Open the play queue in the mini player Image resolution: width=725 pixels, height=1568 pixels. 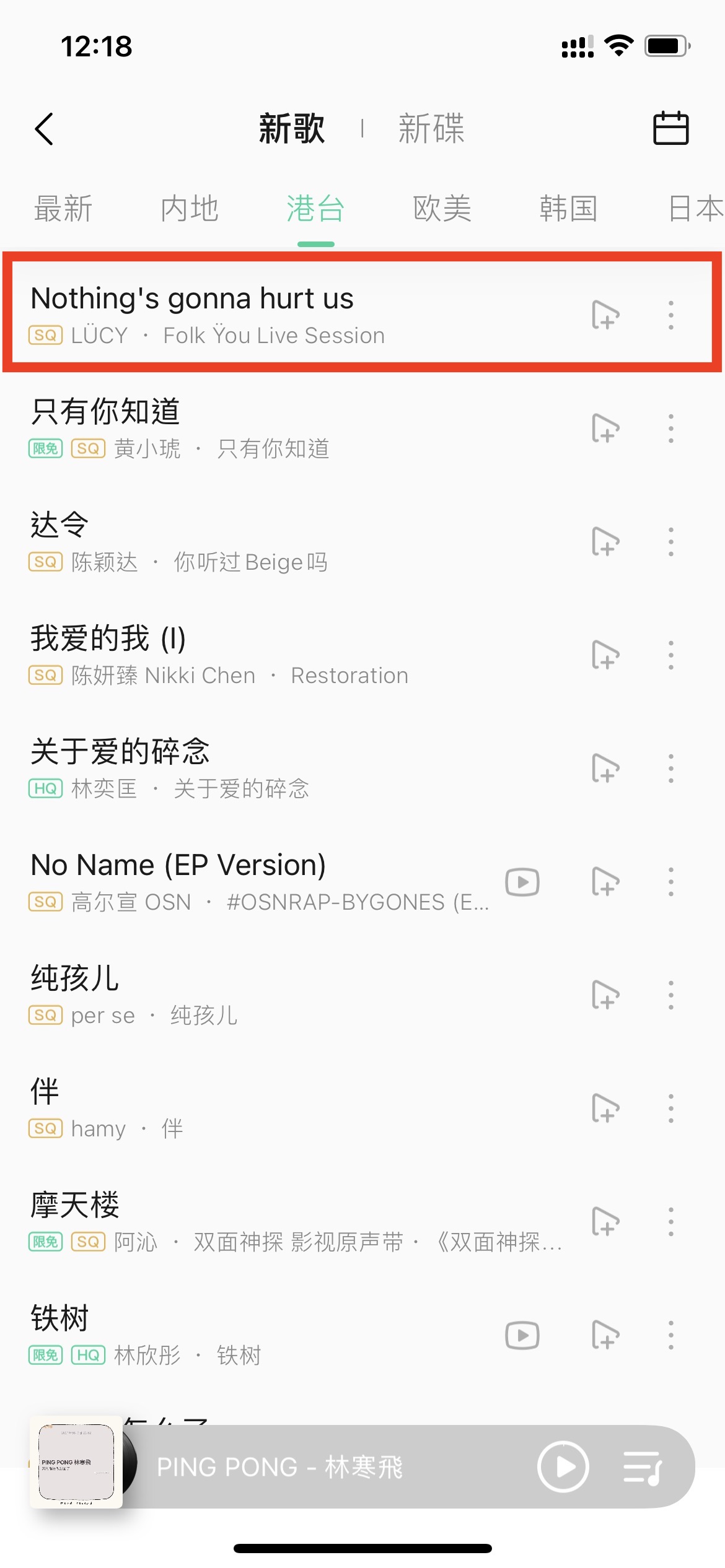[x=643, y=1467]
